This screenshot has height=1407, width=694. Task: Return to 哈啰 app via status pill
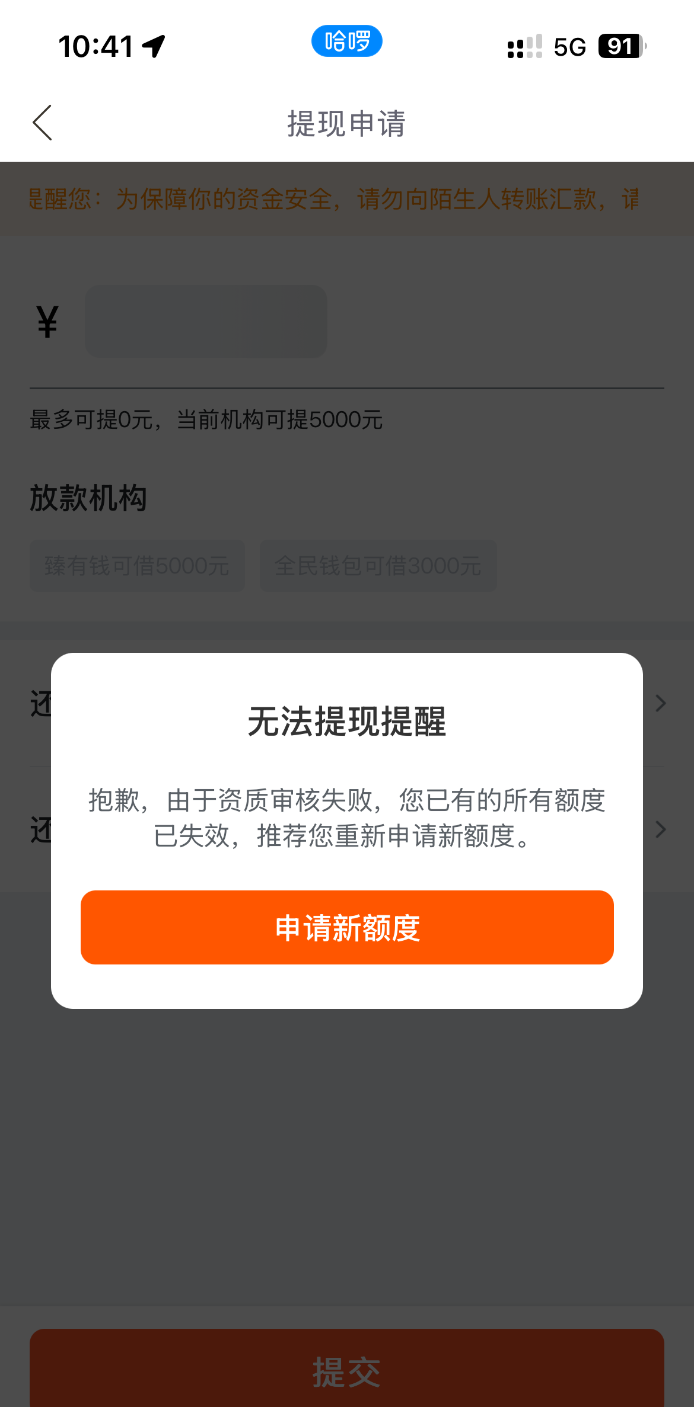[x=347, y=42]
